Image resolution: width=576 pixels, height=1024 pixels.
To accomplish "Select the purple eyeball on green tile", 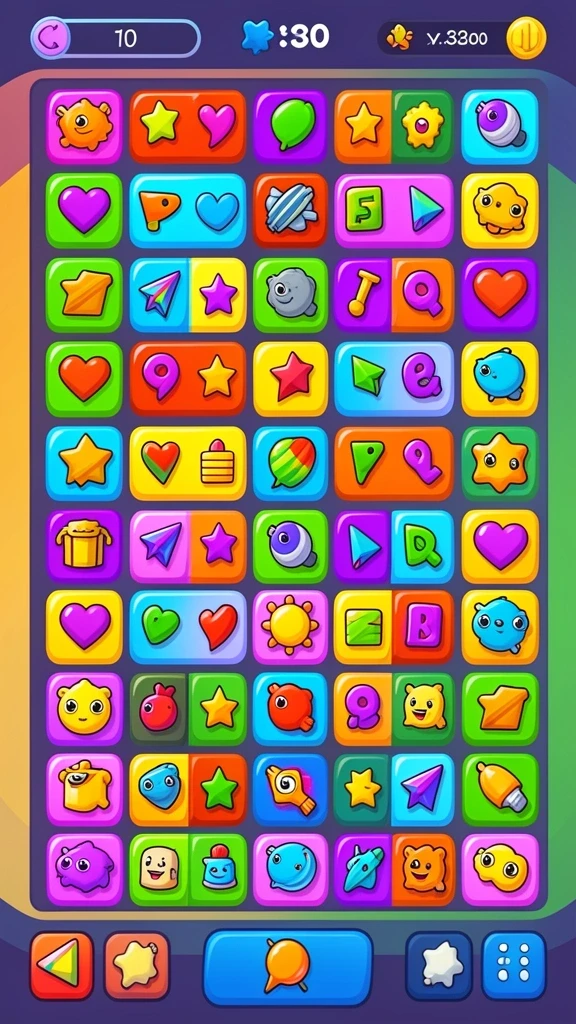I will coord(291,546).
